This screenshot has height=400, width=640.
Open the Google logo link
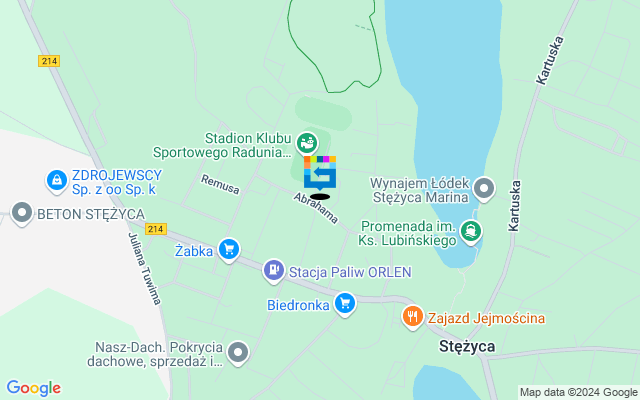click(33, 388)
